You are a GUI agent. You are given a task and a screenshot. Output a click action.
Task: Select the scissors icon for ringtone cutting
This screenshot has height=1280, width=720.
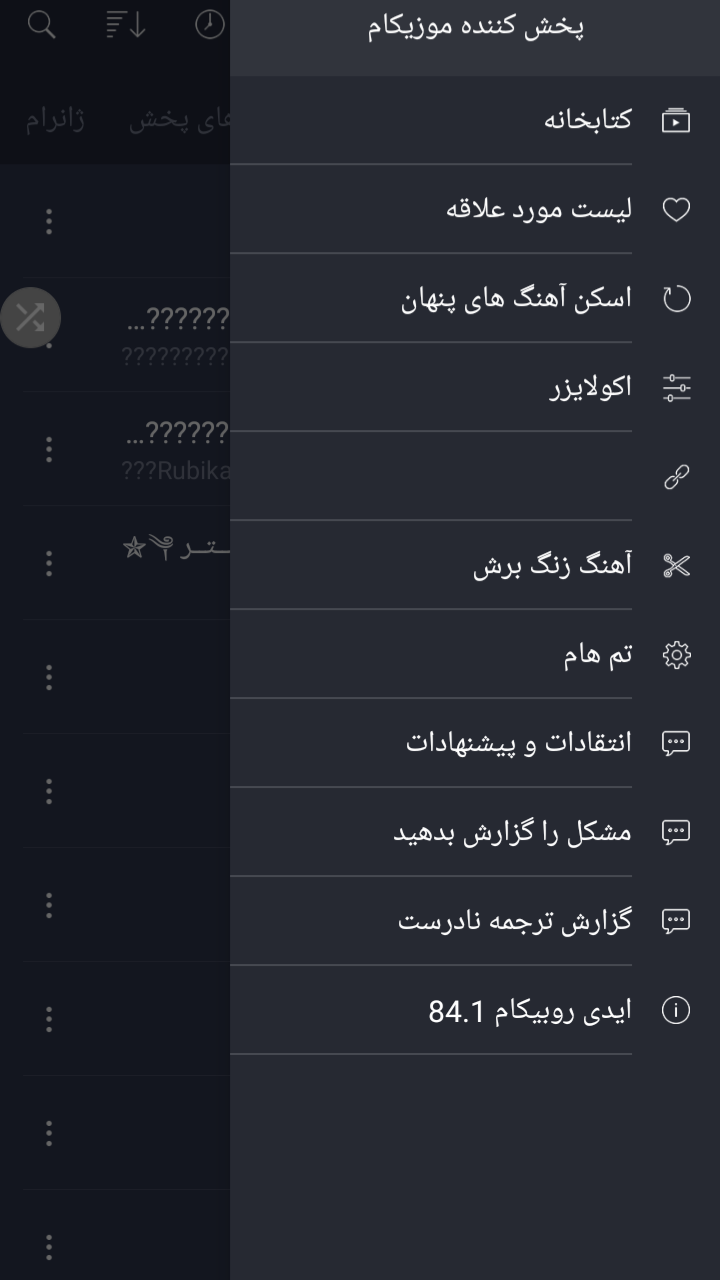click(677, 564)
